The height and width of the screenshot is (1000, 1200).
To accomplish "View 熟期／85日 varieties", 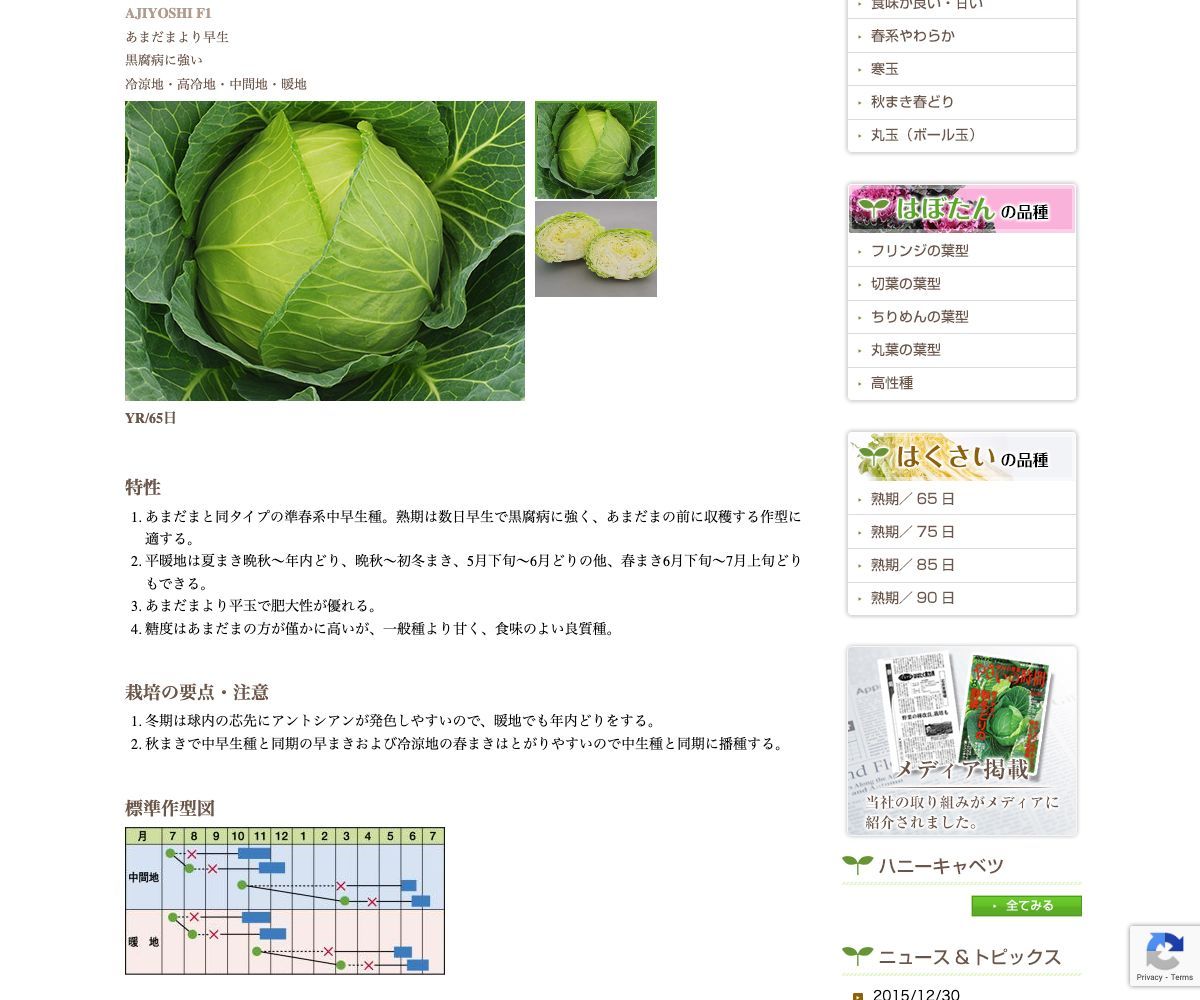I will (912, 565).
